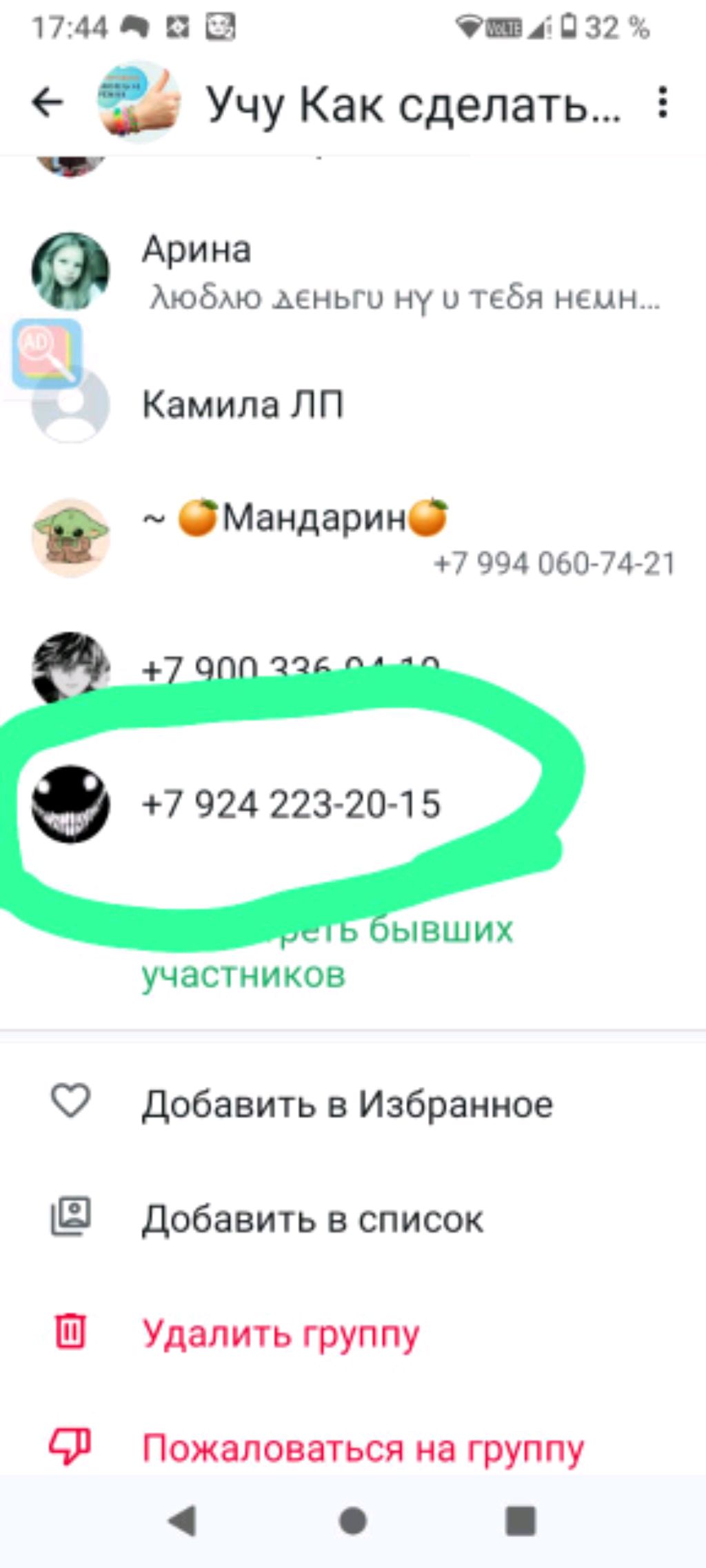Go back using the app bar arrow
The image size is (706, 1568).
click(x=48, y=103)
